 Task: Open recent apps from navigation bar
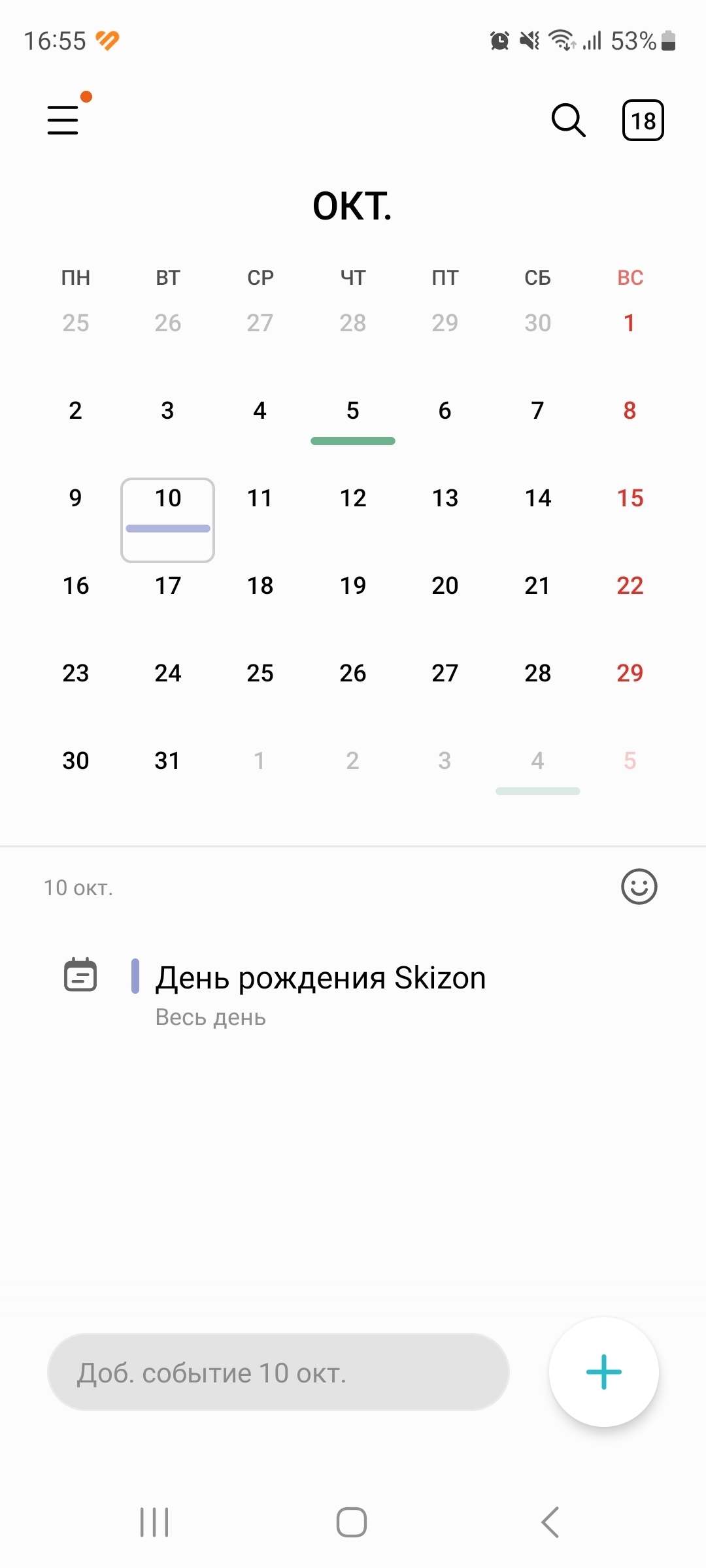tap(155, 1522)
